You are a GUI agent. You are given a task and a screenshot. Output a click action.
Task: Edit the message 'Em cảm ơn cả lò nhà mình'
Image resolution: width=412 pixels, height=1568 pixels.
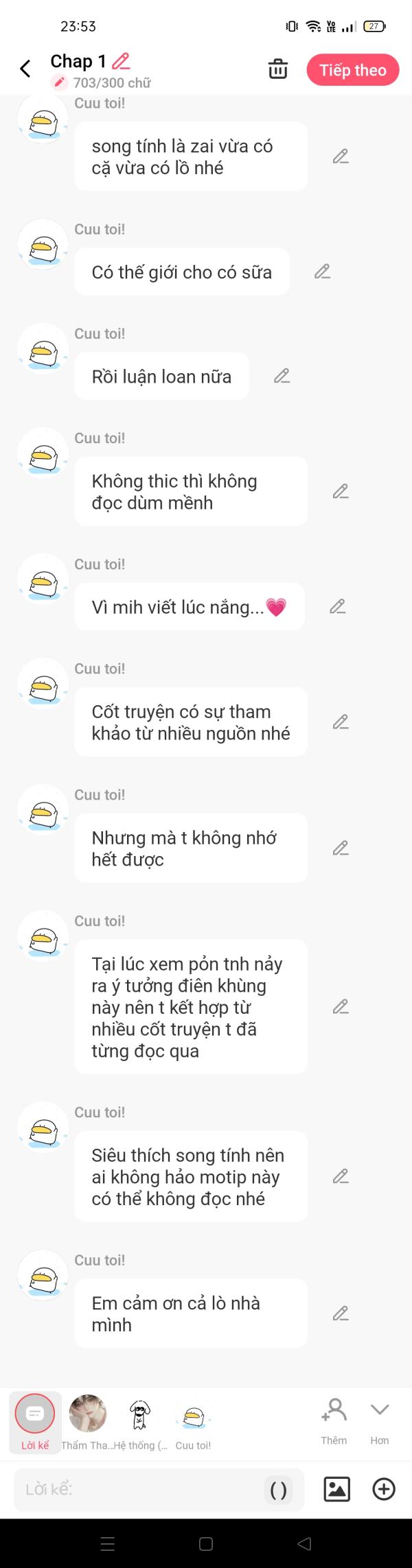pyautogui.click(x=341, y=1314)
